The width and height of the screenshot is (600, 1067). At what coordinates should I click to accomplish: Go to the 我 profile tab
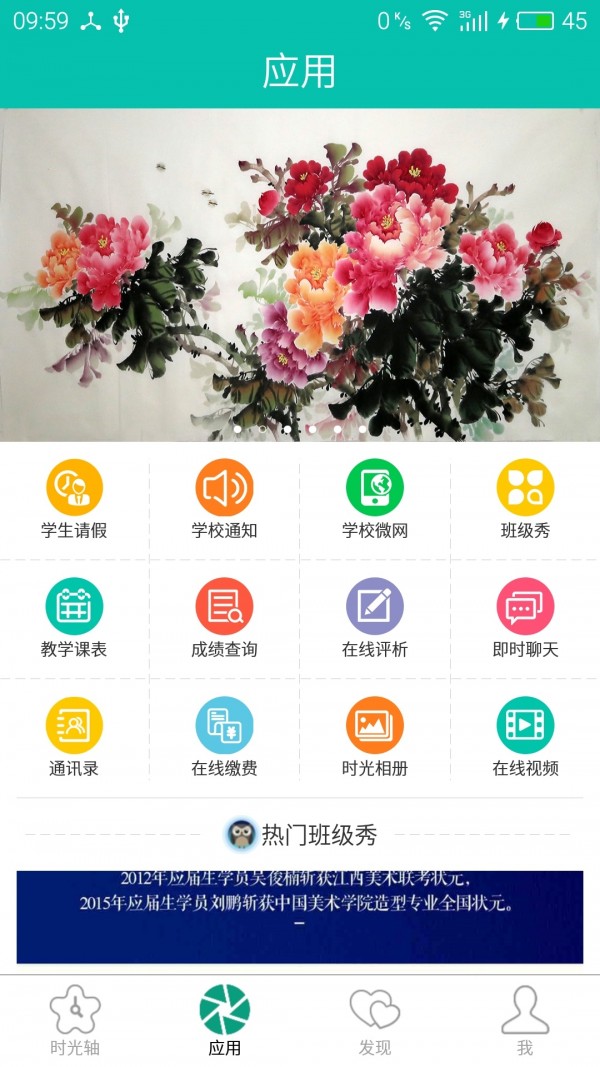525,1020
